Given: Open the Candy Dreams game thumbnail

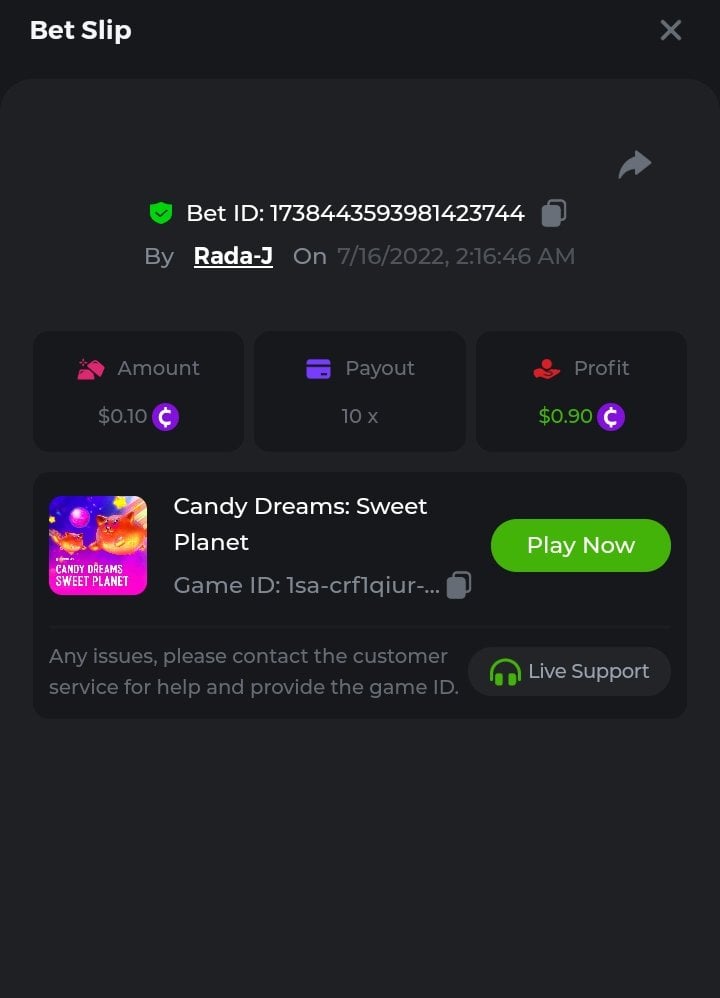Looking at the screenshot, I should (98, 545).
